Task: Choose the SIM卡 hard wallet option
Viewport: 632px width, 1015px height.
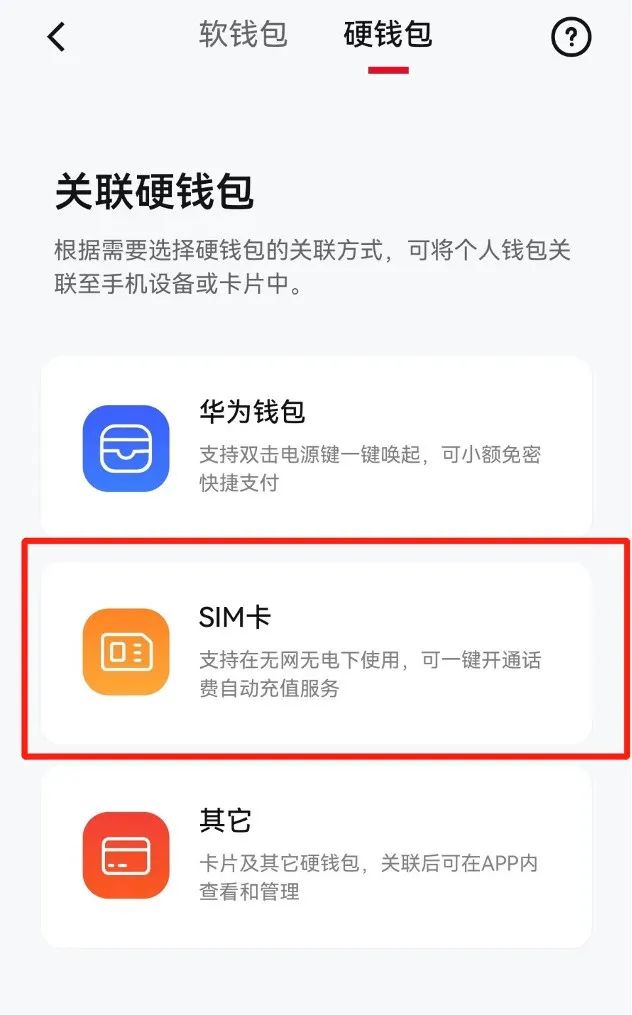Action: (x=316, y=652)
